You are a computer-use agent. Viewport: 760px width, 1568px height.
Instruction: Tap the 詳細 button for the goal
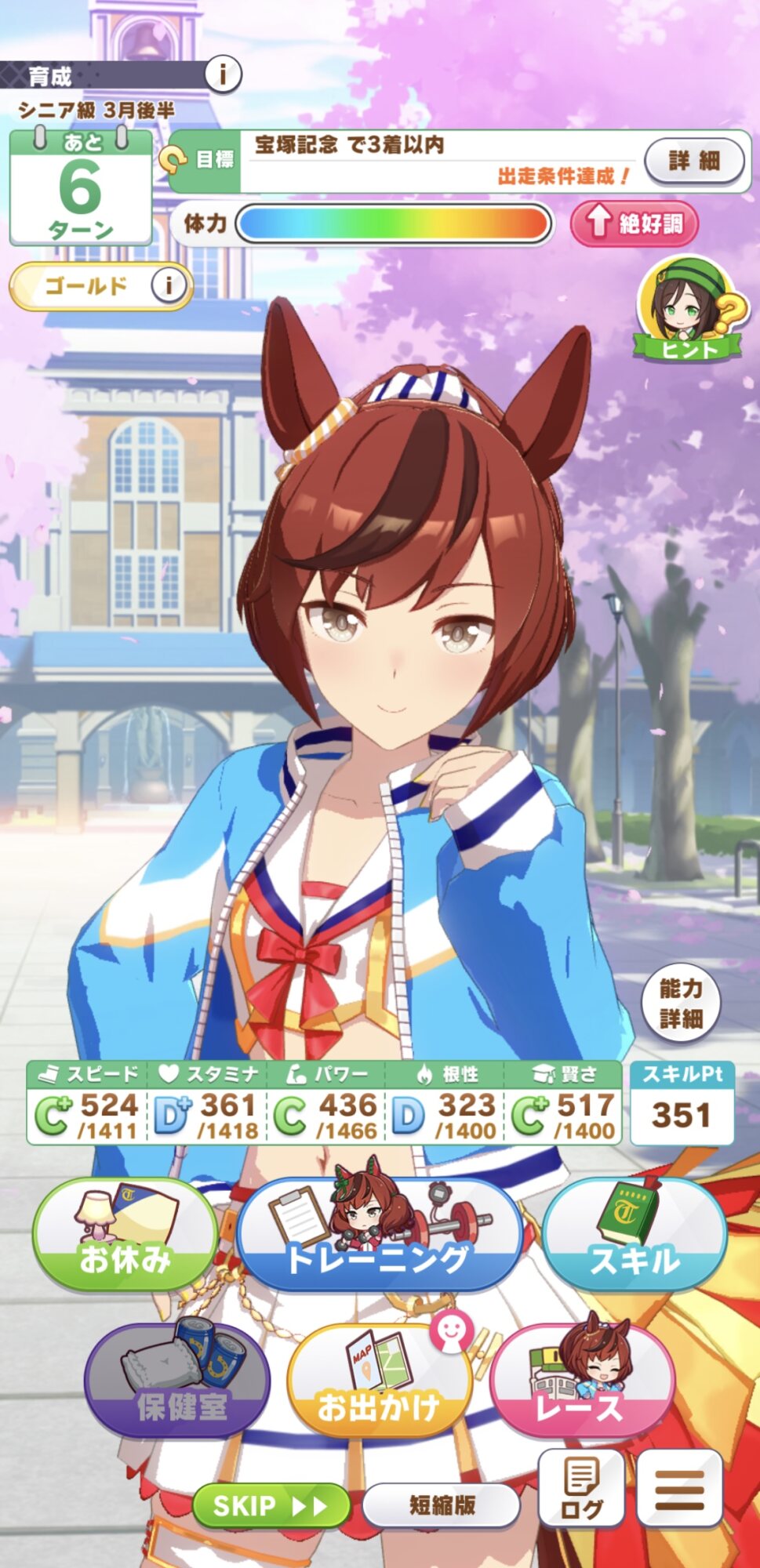[x=694, y=161]
